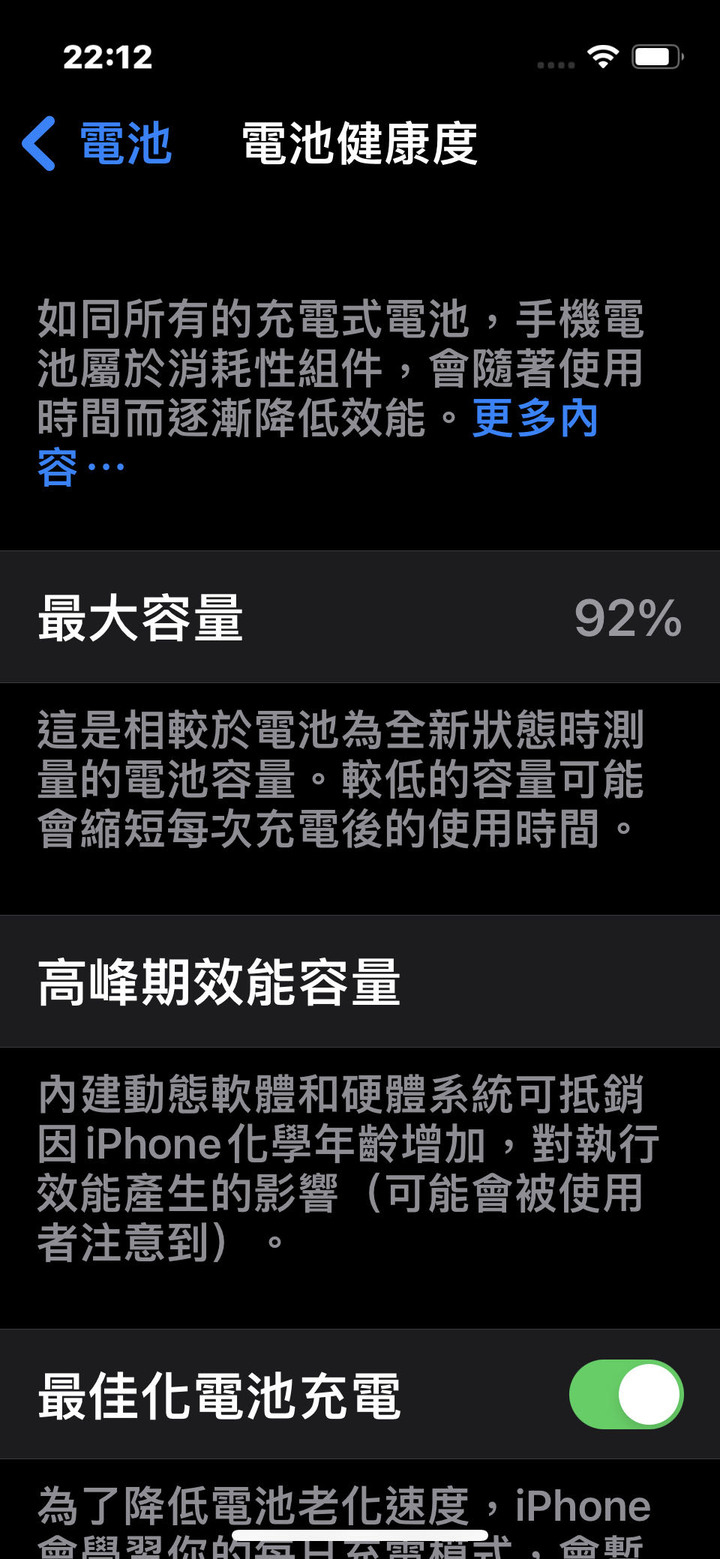Go back to the 電池 settings page
This screenshot has width=720, height=1559.
pyautogui.click(x=97, y=144)
